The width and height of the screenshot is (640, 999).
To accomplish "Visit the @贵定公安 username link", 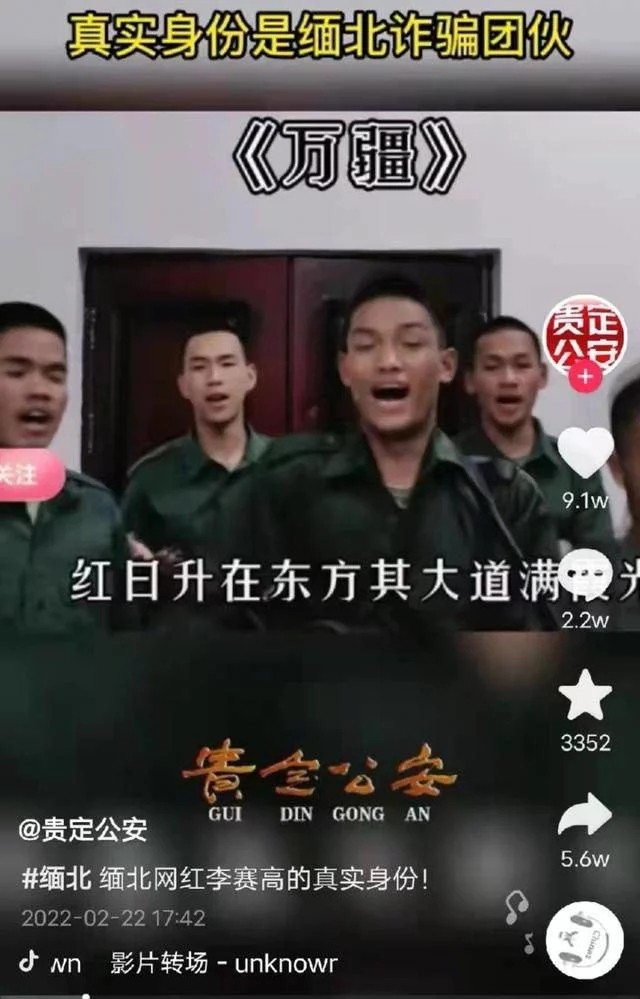I will tap(83, 829).
